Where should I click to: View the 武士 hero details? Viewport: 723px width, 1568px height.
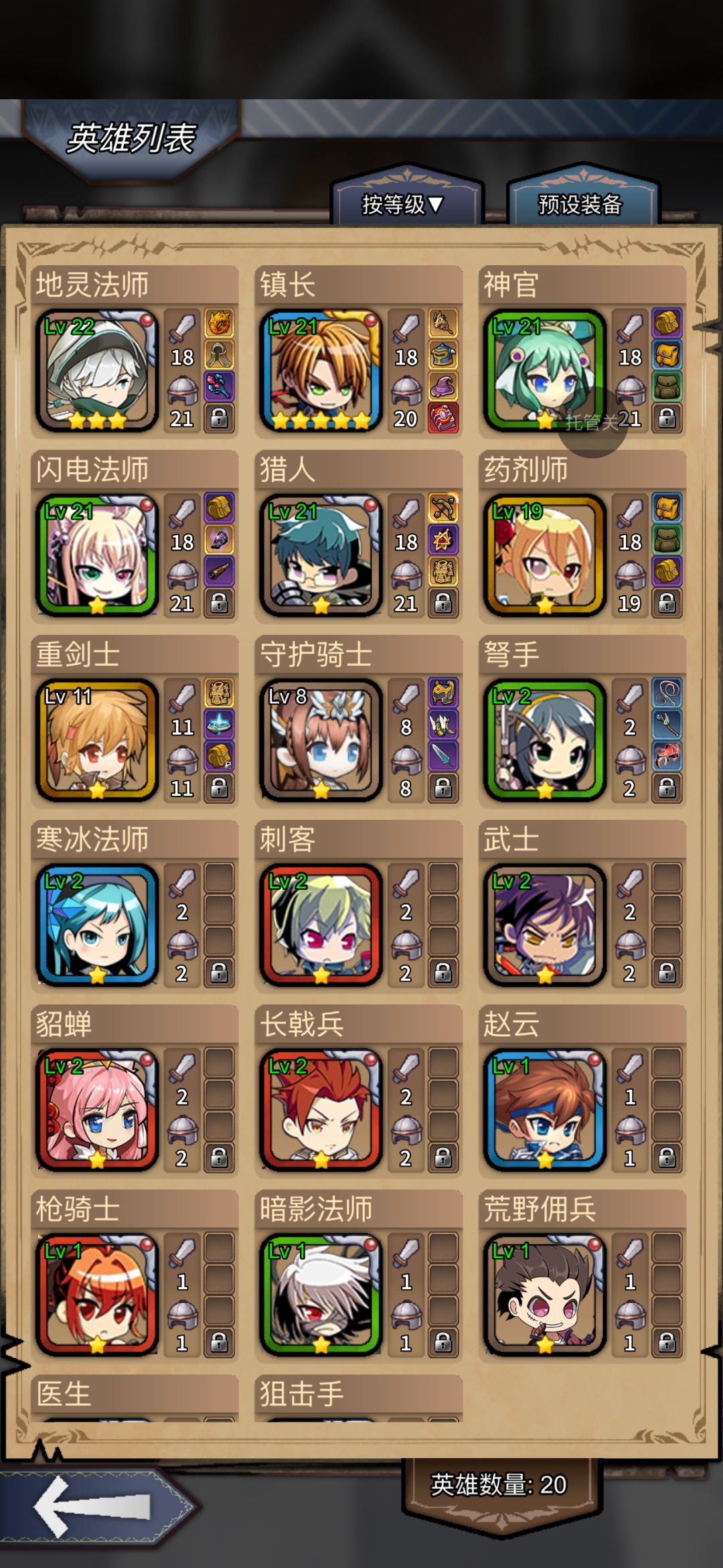click(x=582, y=907)
